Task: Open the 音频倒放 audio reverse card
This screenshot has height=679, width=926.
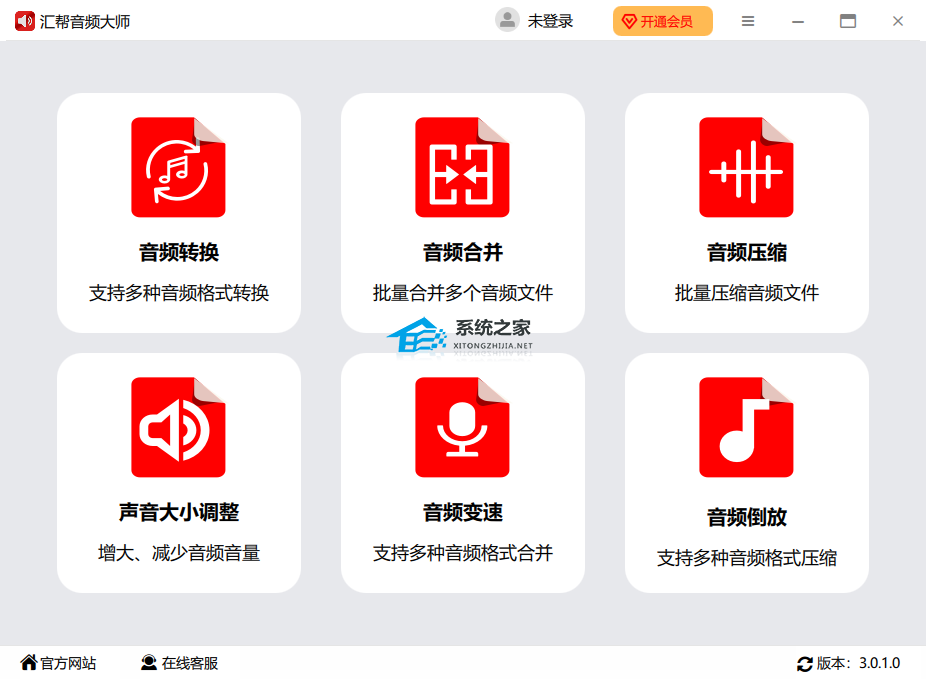Action: point(746,472)
